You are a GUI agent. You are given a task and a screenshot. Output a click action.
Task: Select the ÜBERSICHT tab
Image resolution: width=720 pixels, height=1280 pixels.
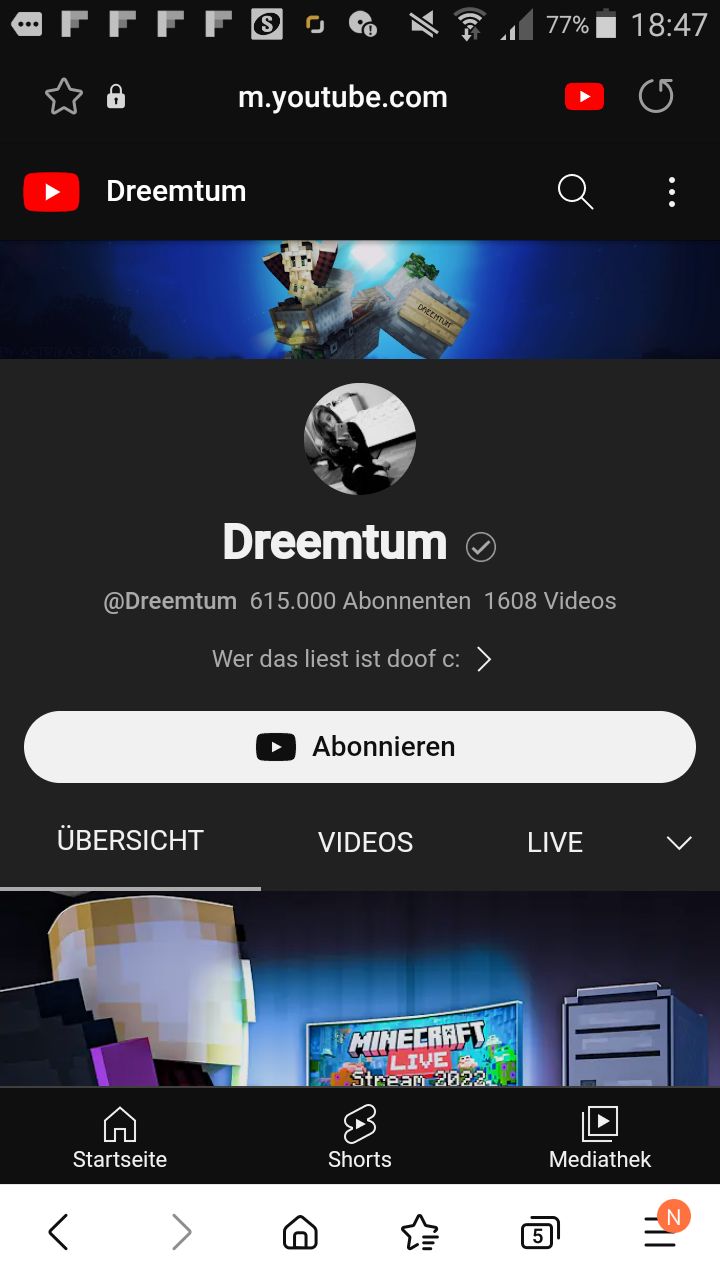(130, 841)
